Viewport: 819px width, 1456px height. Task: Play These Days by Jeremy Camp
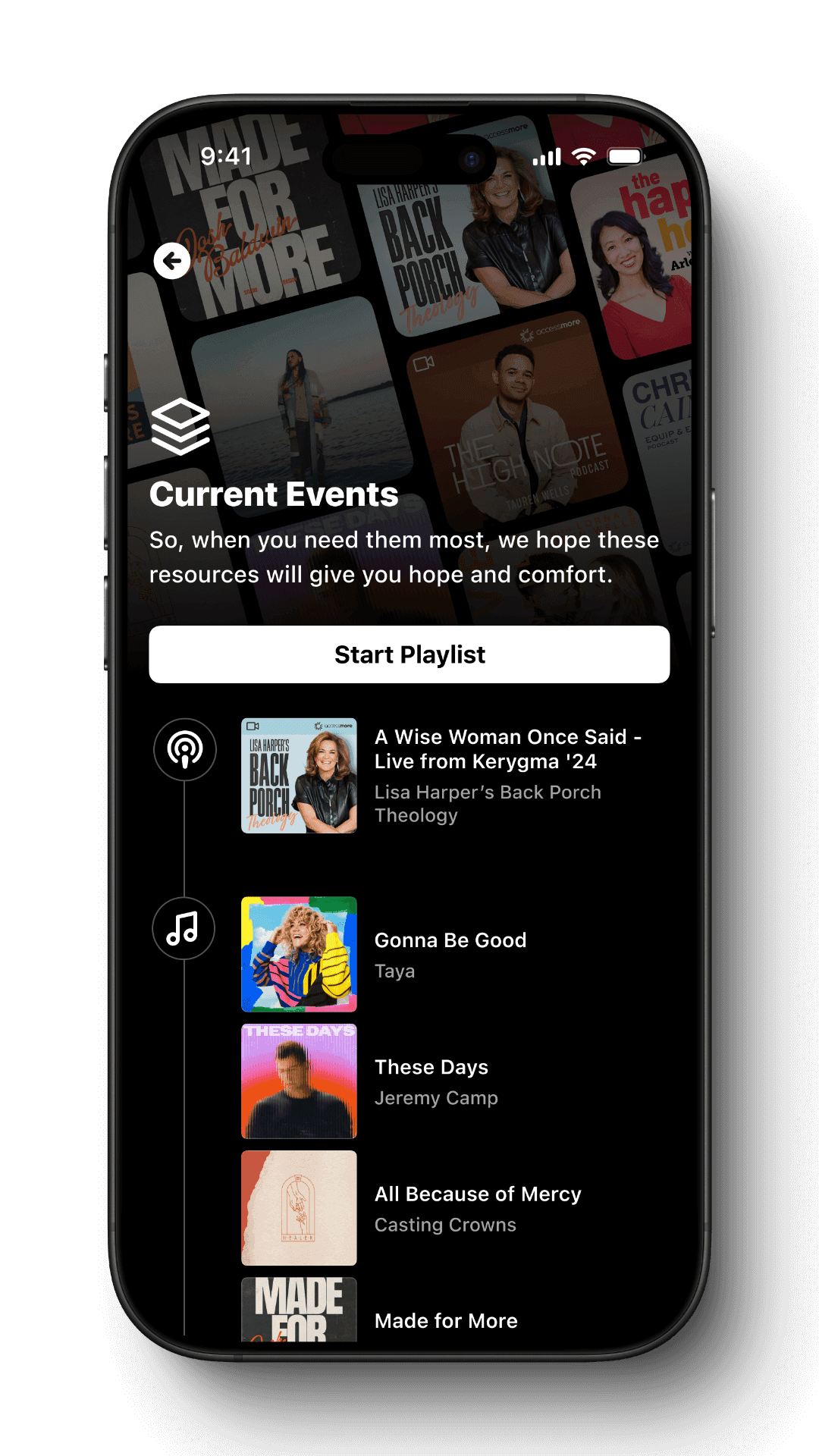coord(432,1068)
